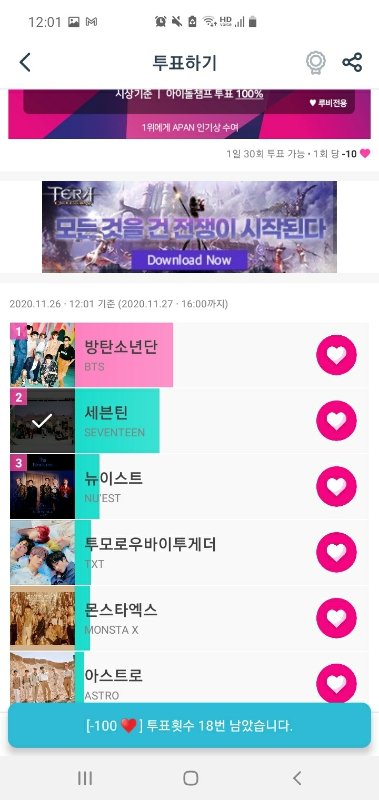Open the award ribbon icon

click(x=315, y=63)
